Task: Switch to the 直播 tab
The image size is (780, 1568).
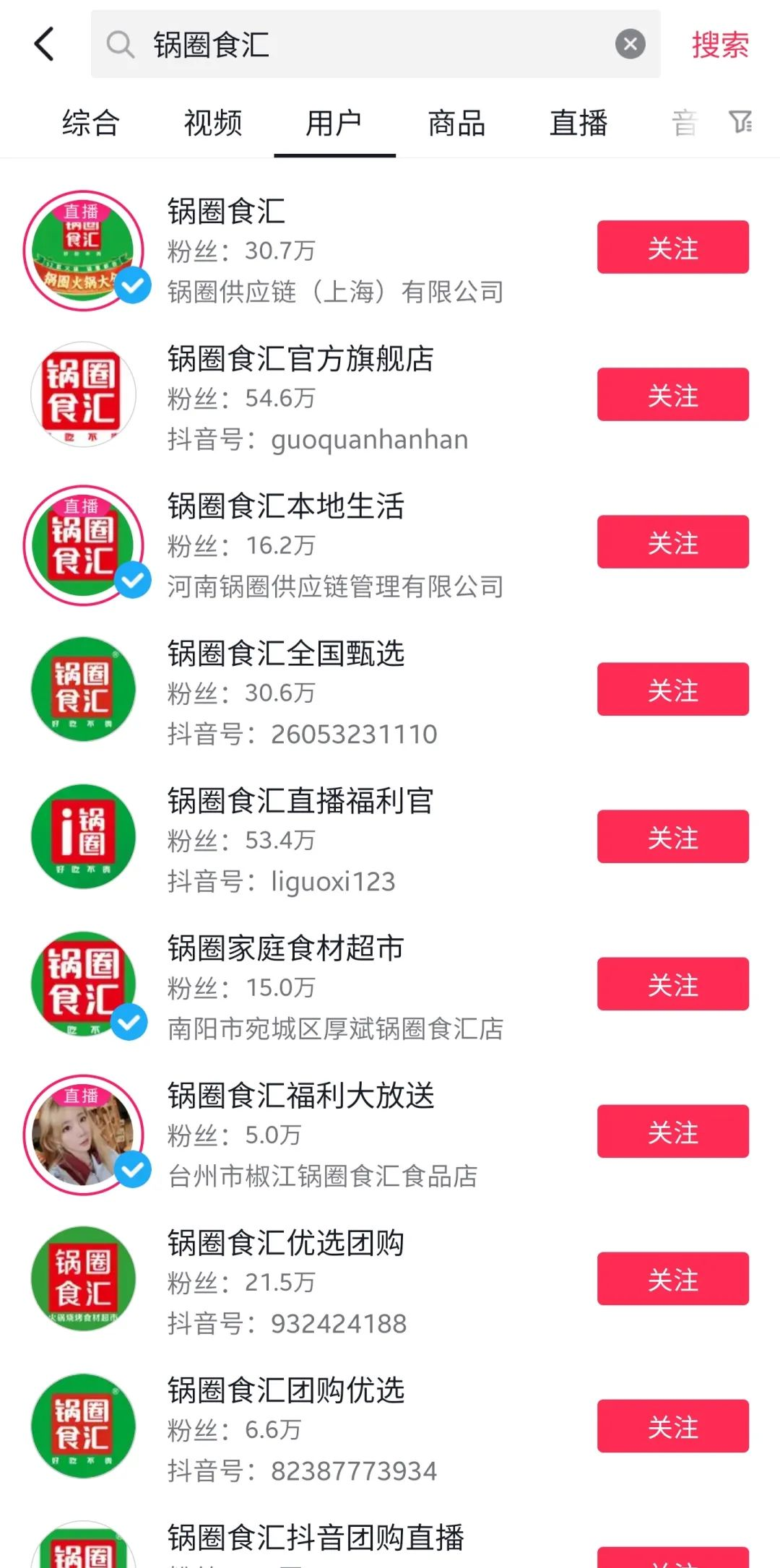Action: pos(578,123)
